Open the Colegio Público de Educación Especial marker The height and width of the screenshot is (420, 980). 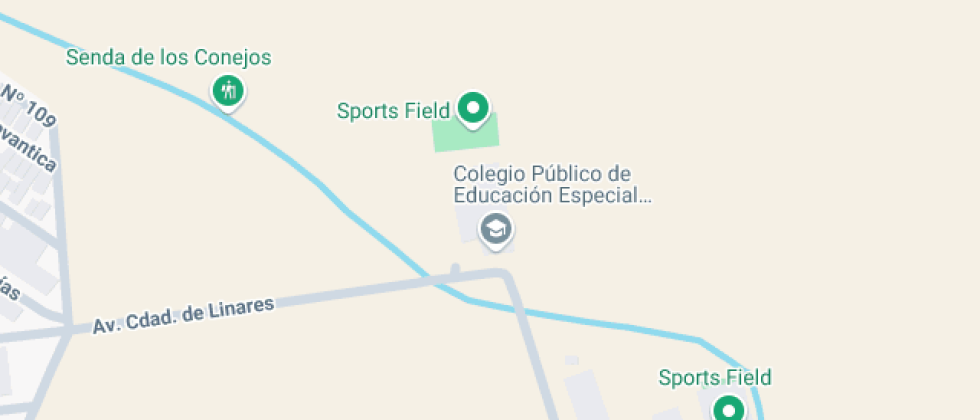coord(496,230)
